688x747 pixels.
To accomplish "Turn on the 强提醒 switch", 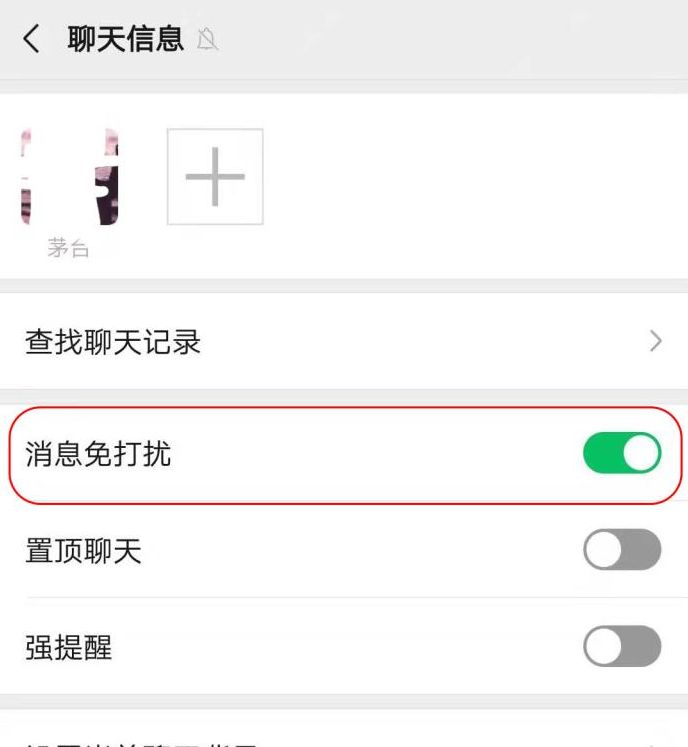I will click(x=621, y=647).
